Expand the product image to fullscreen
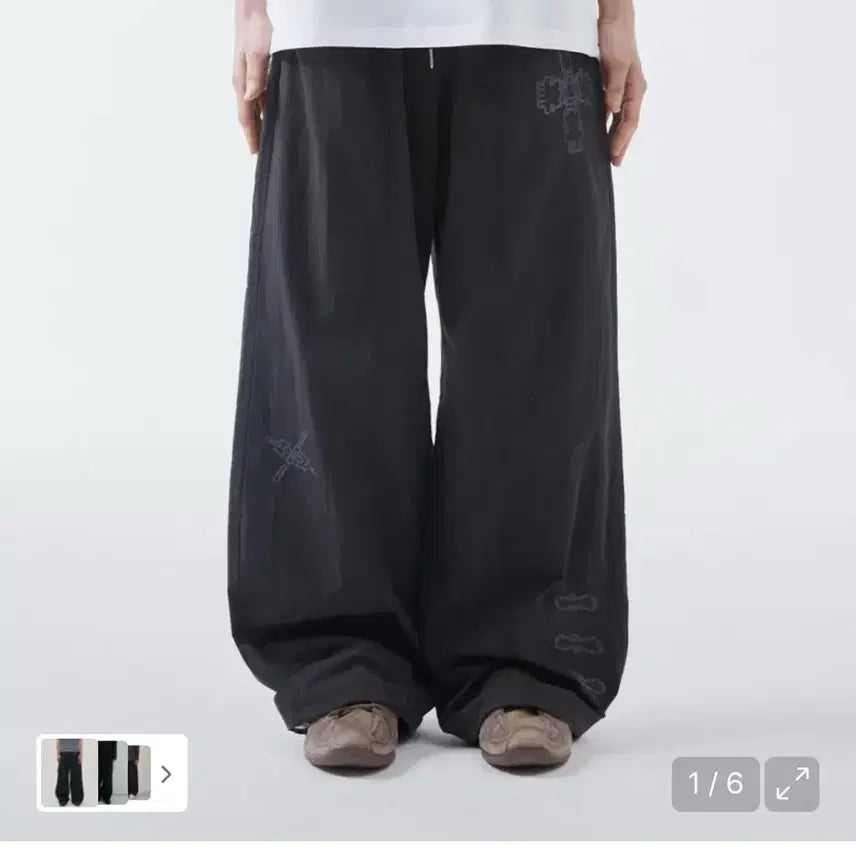This screenshot has width=856, height=856. 792,784
